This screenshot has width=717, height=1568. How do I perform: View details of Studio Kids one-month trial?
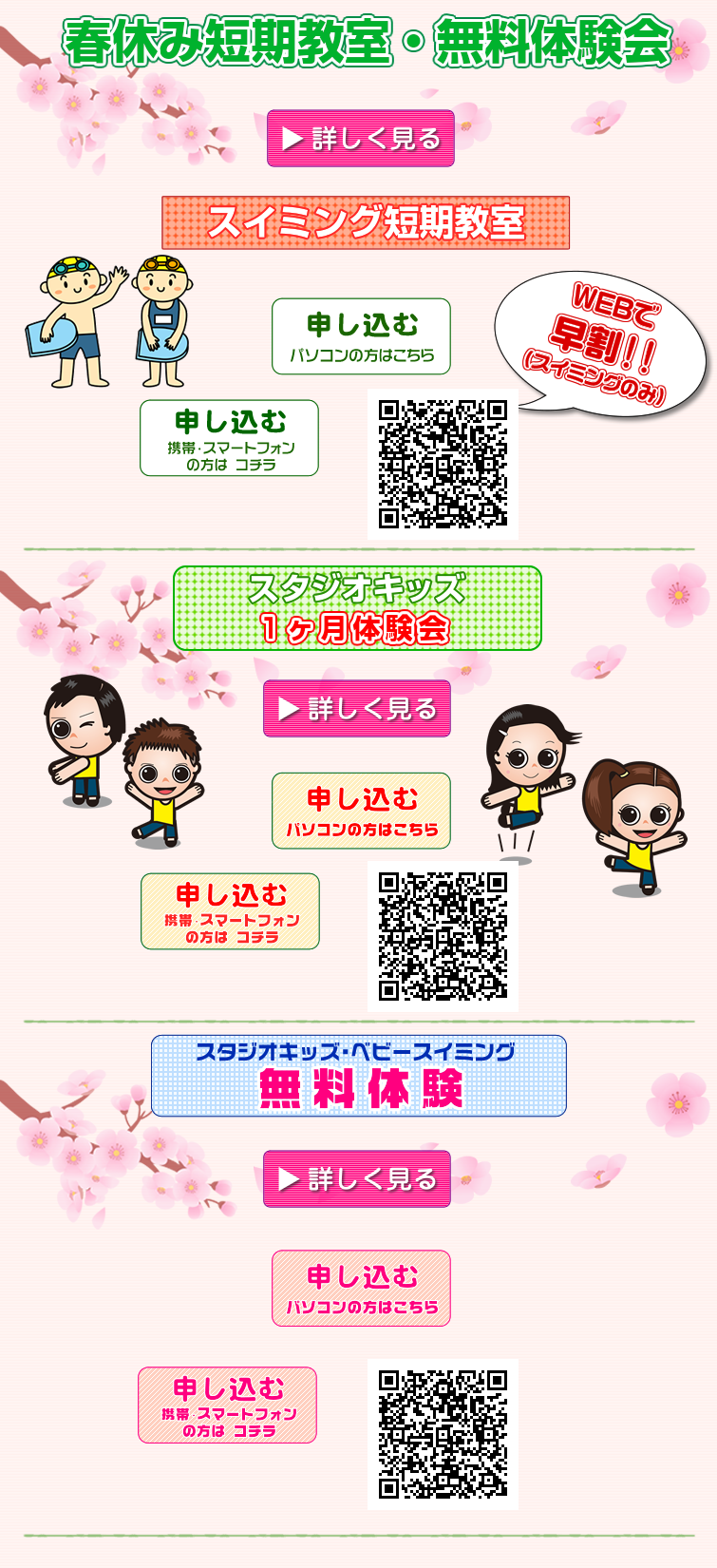356,708
